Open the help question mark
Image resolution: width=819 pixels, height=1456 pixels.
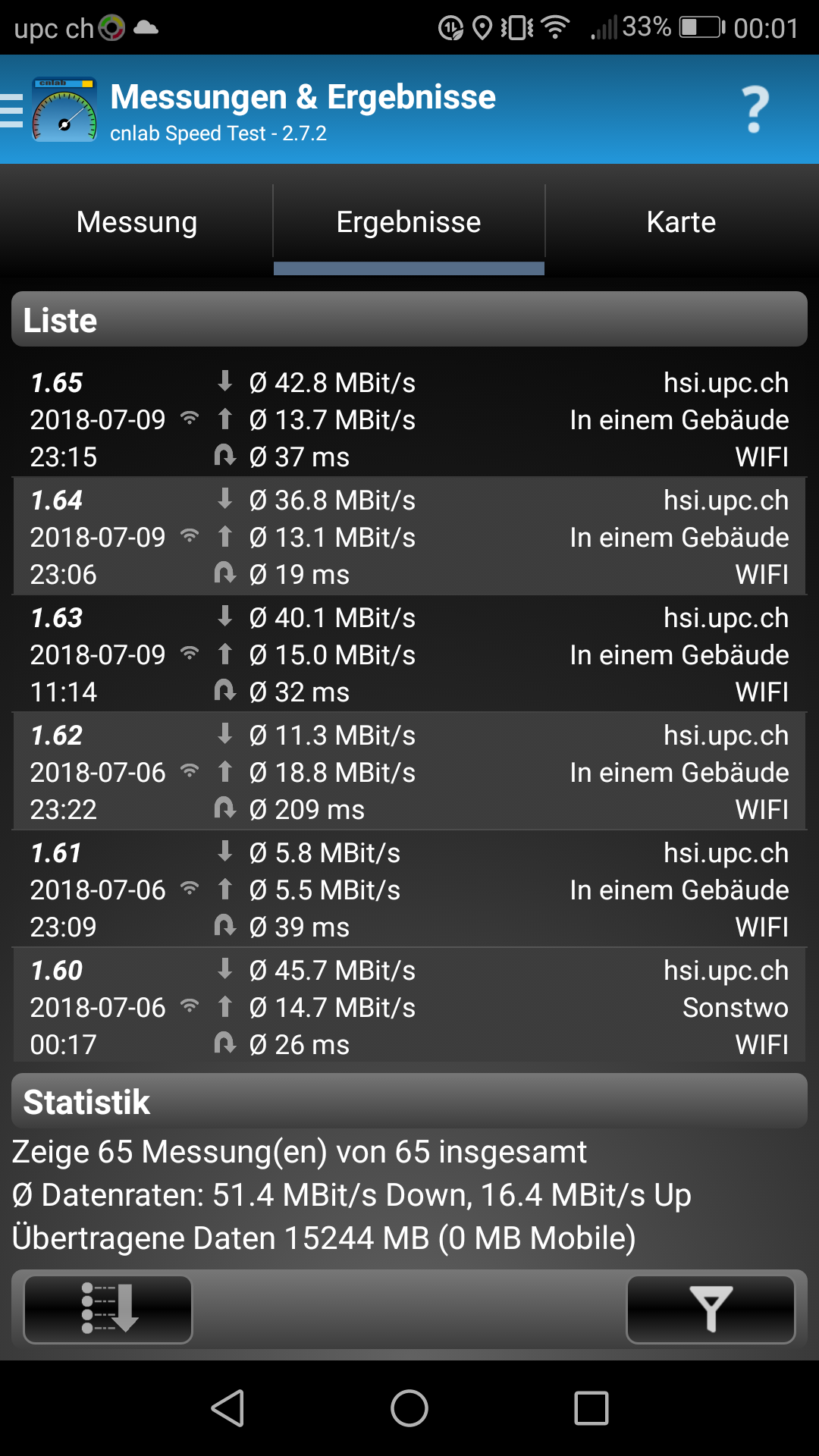(755, 111)
